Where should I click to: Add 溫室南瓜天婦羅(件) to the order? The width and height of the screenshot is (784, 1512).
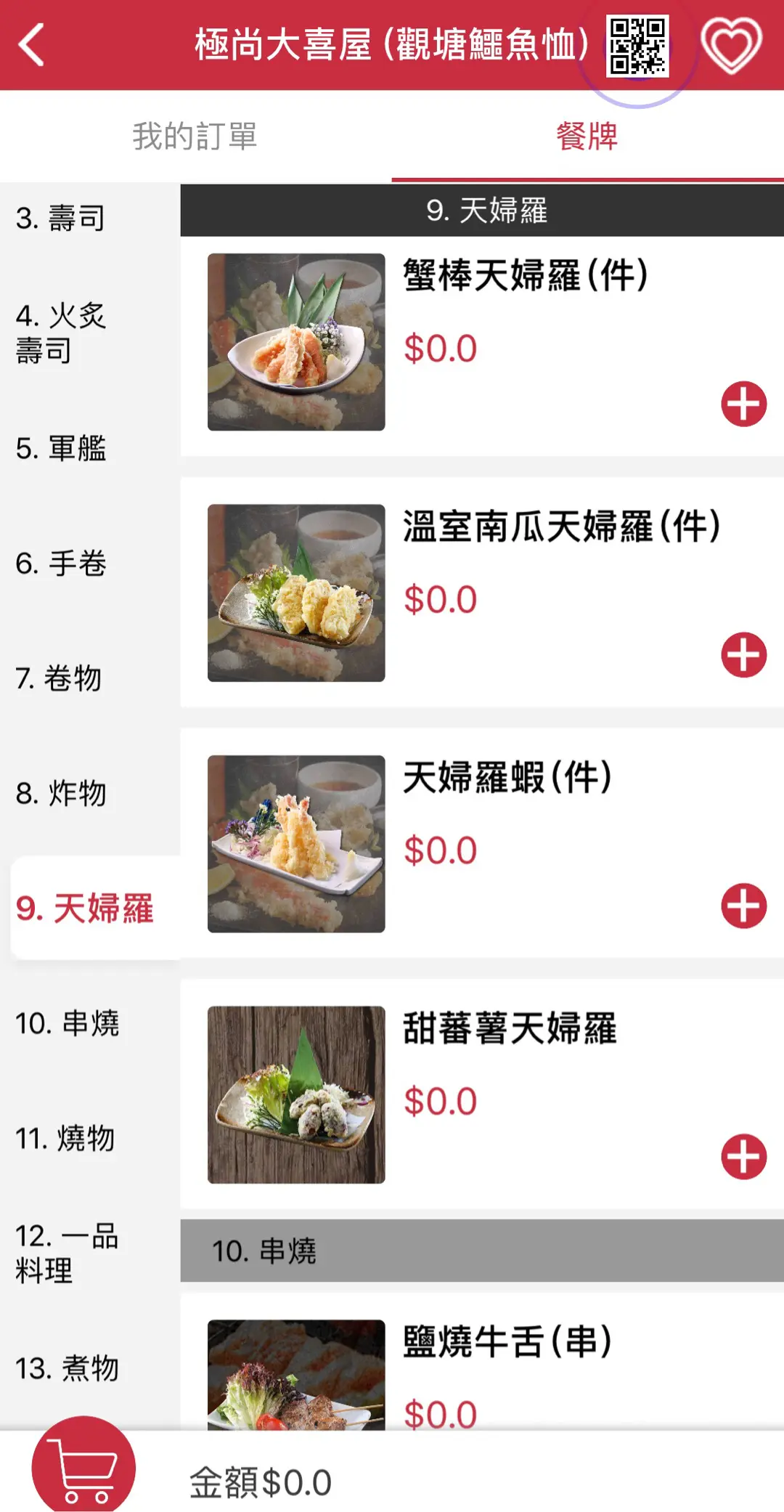click(743, 655)
